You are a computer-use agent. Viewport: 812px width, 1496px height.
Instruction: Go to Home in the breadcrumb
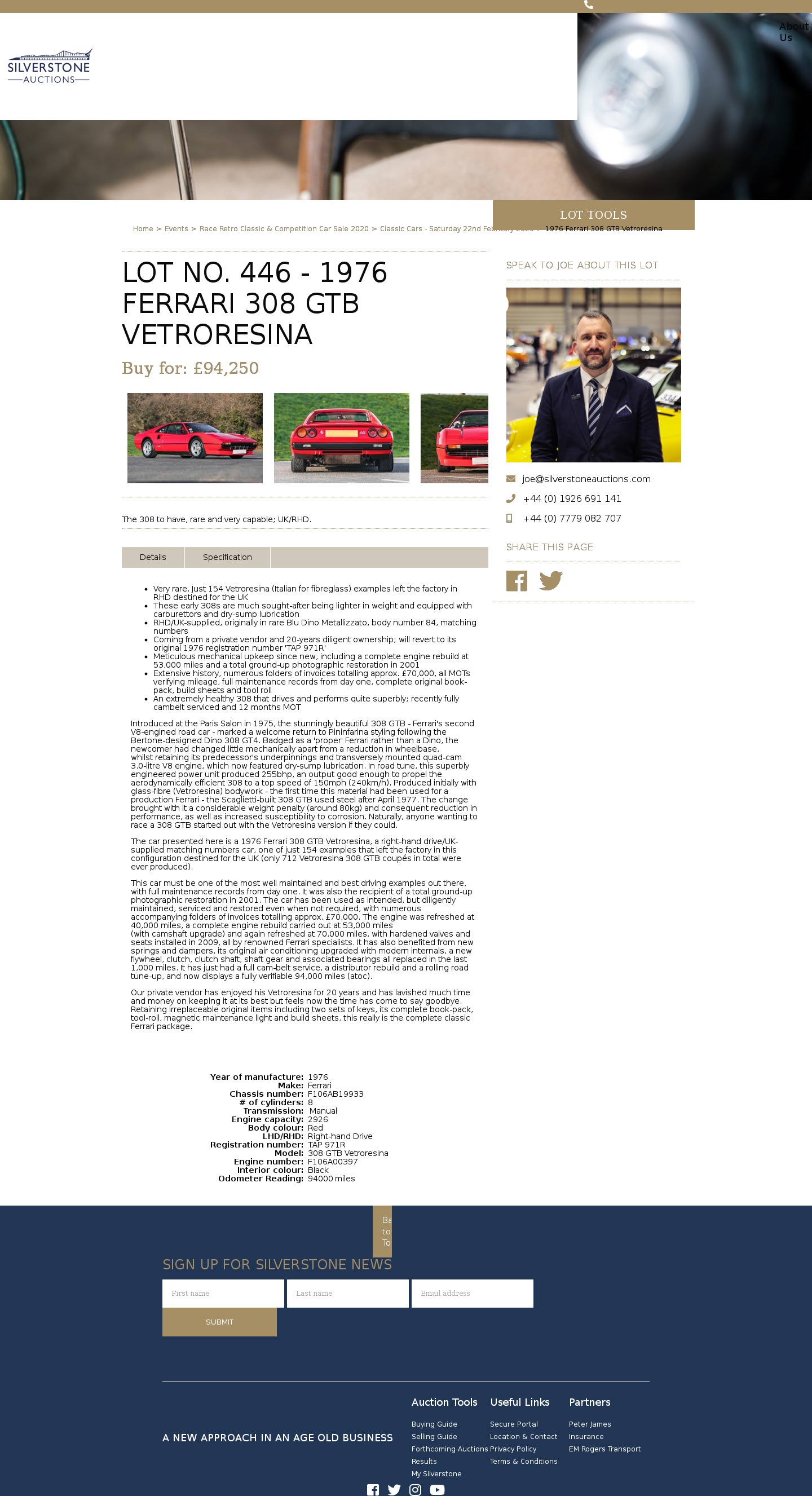143,229
